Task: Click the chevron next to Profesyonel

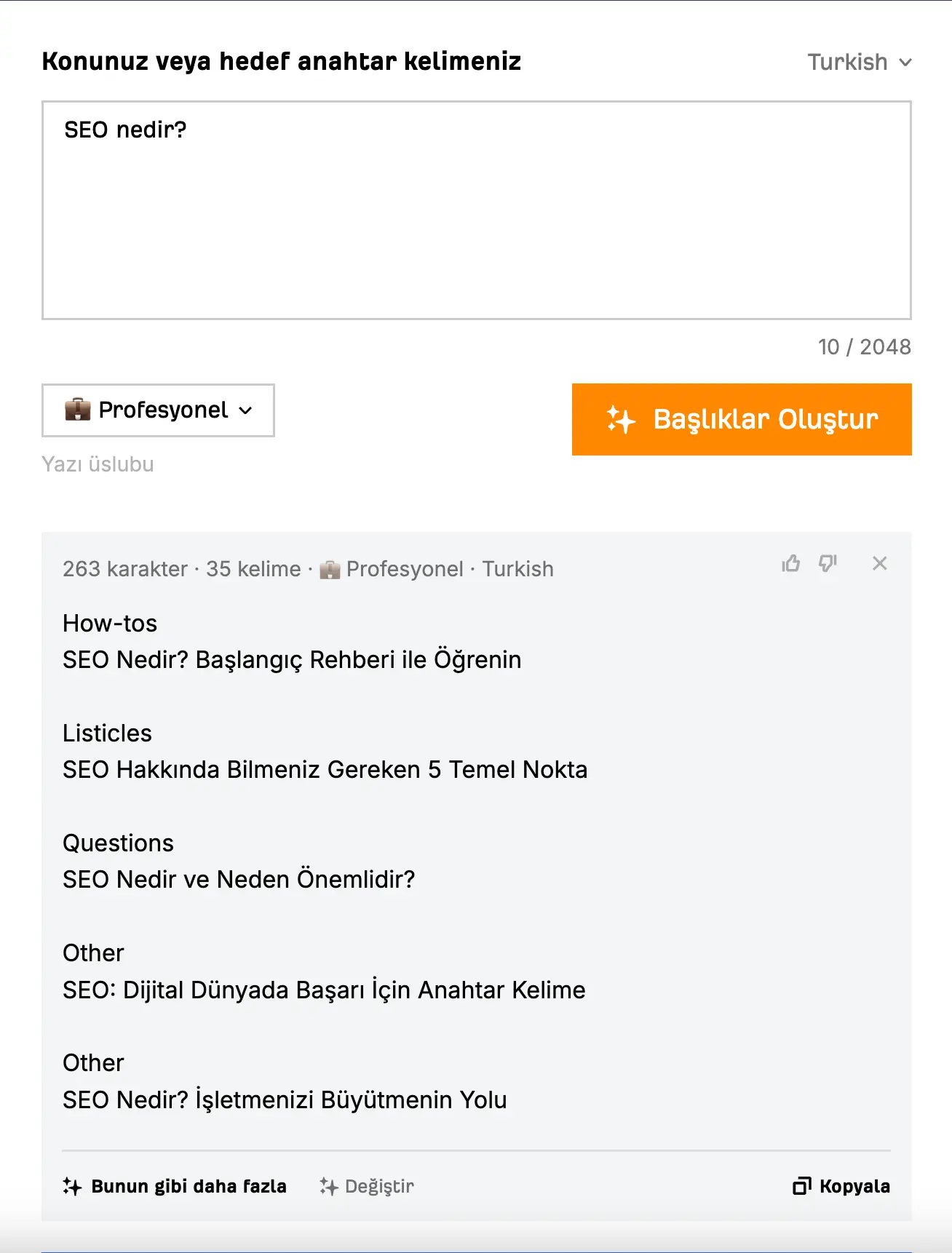Action: (x=245, y=410)
